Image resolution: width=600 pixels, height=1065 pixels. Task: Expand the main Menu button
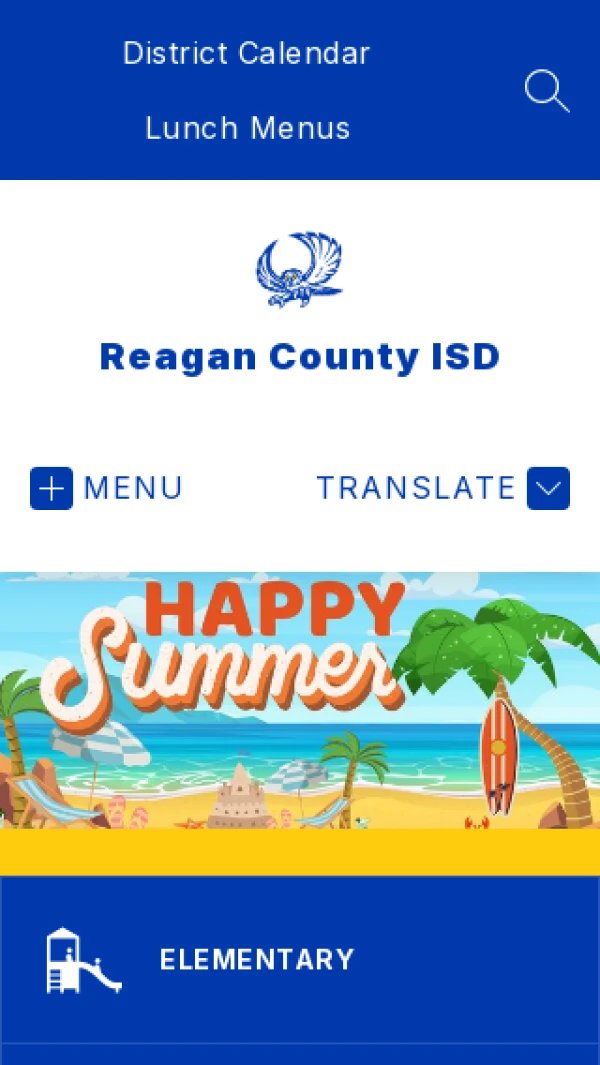(106, 488)
